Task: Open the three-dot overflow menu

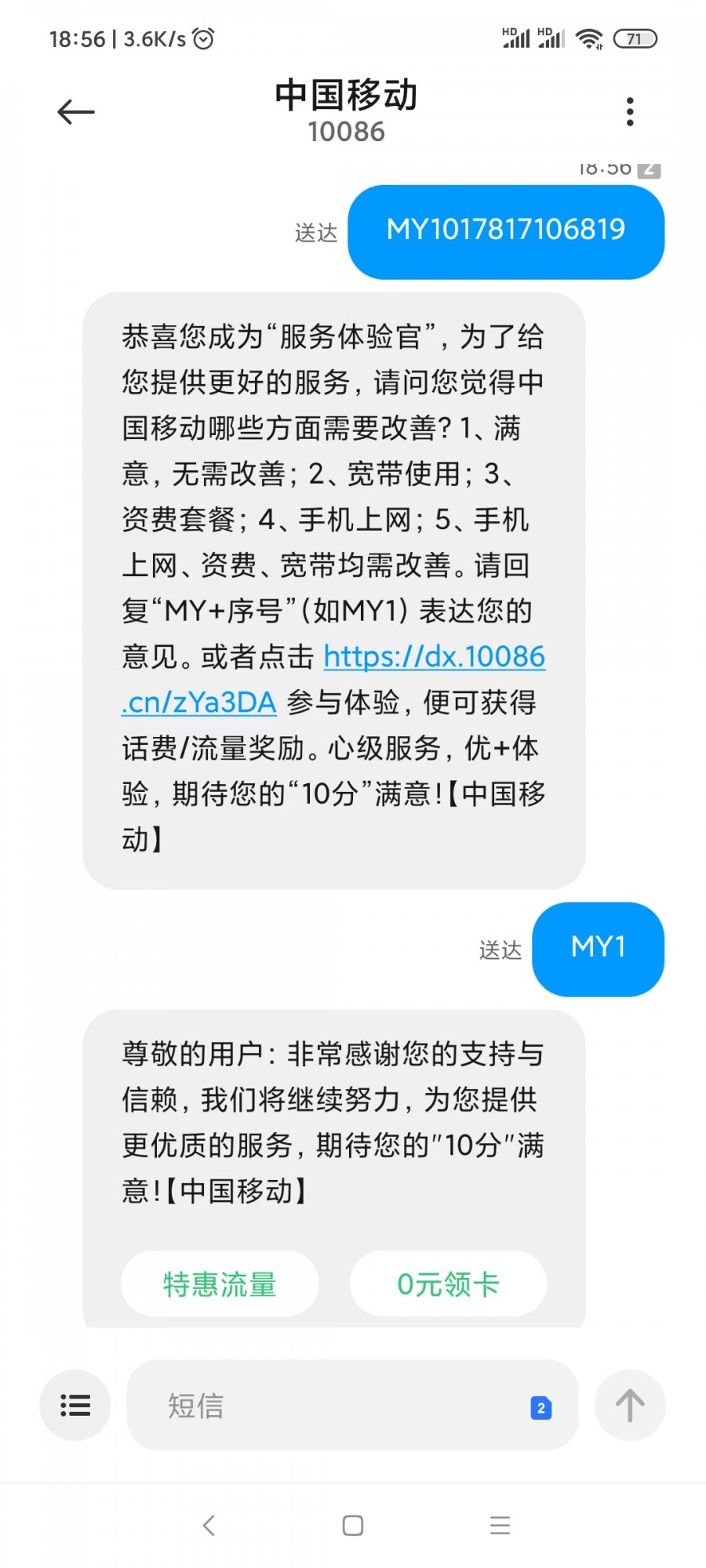Action: (630, 112)
